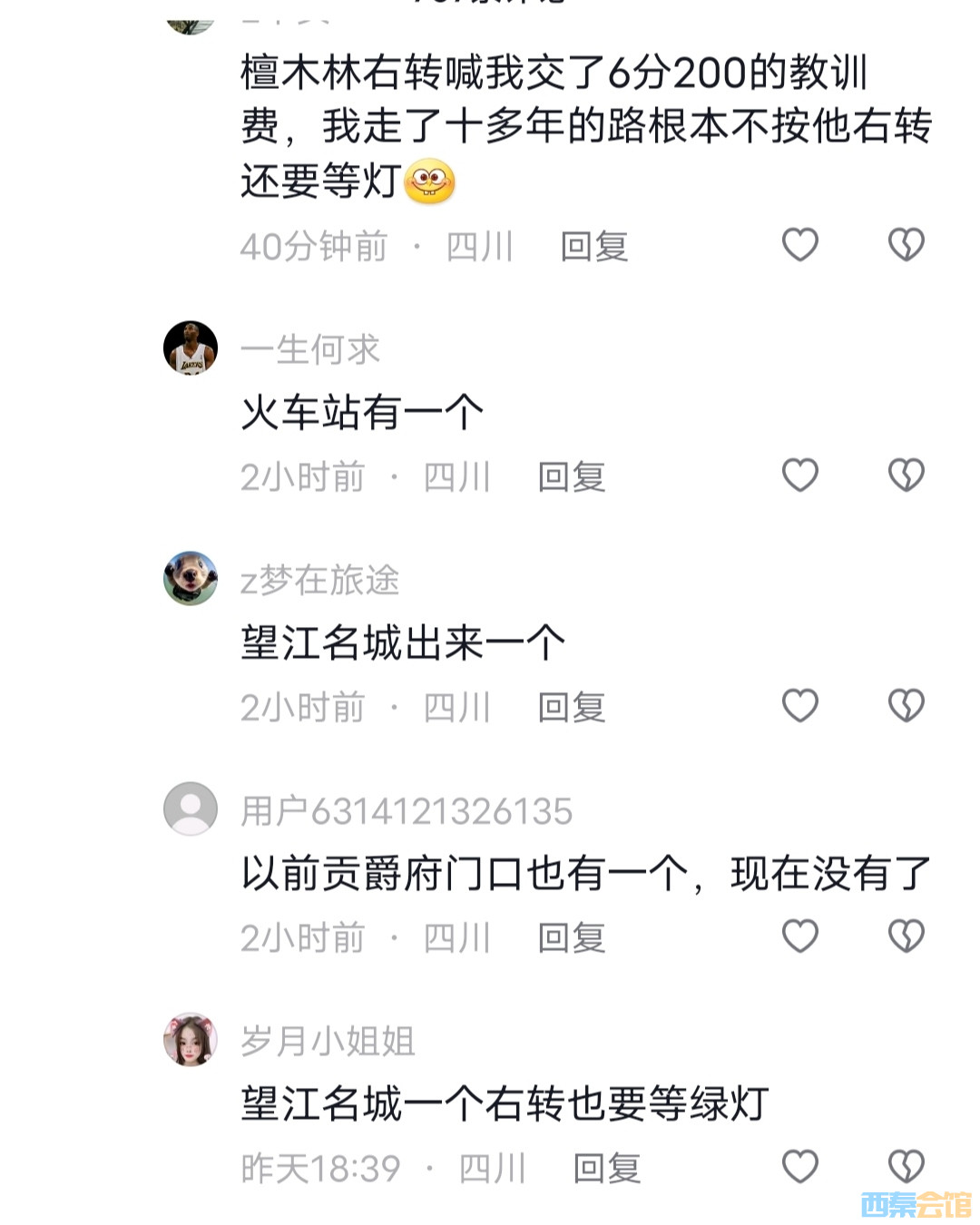This screenshot has height=1225, width=980.
Task: Like 岁月小姐姐's comment
Action: 799,1167
